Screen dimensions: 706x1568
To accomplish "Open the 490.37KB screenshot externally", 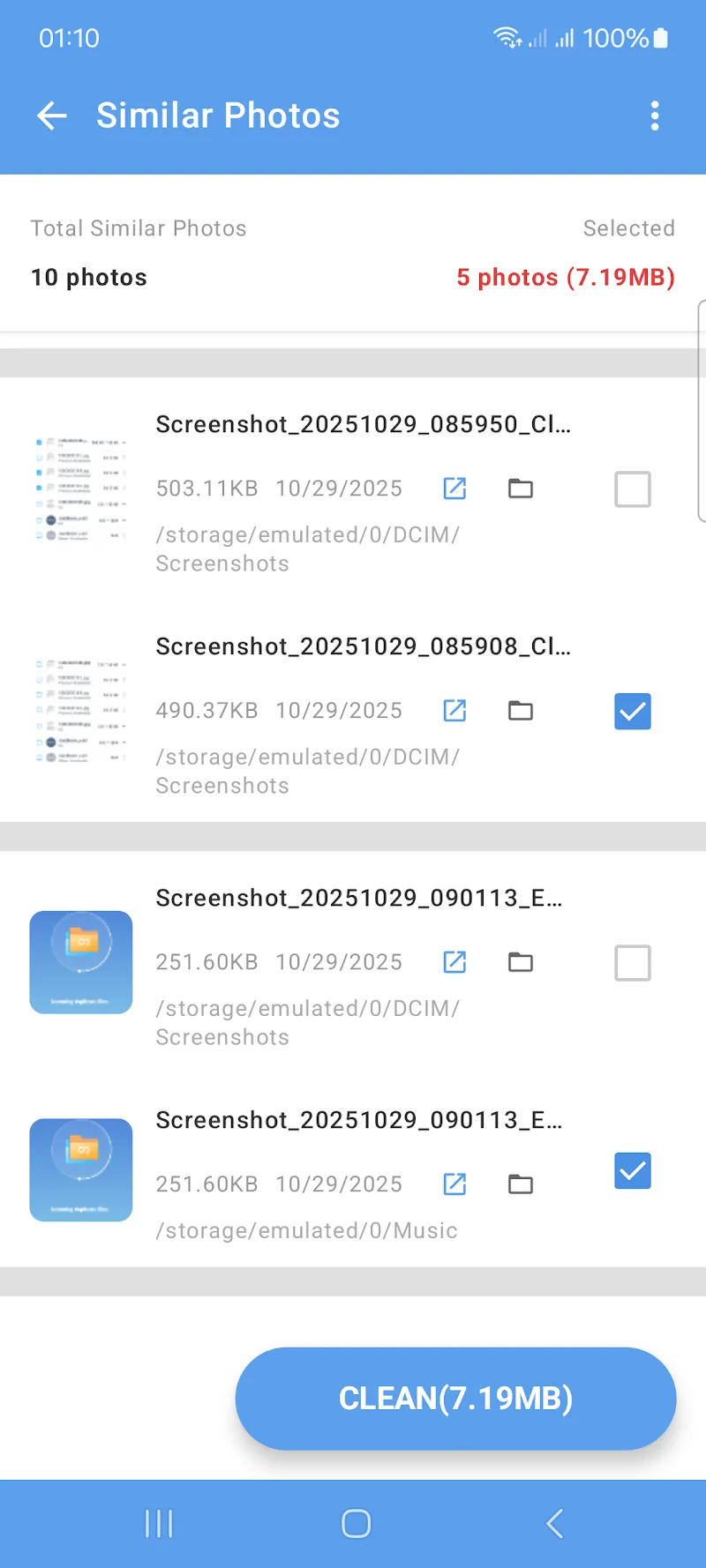I will [x=454, y=711].
